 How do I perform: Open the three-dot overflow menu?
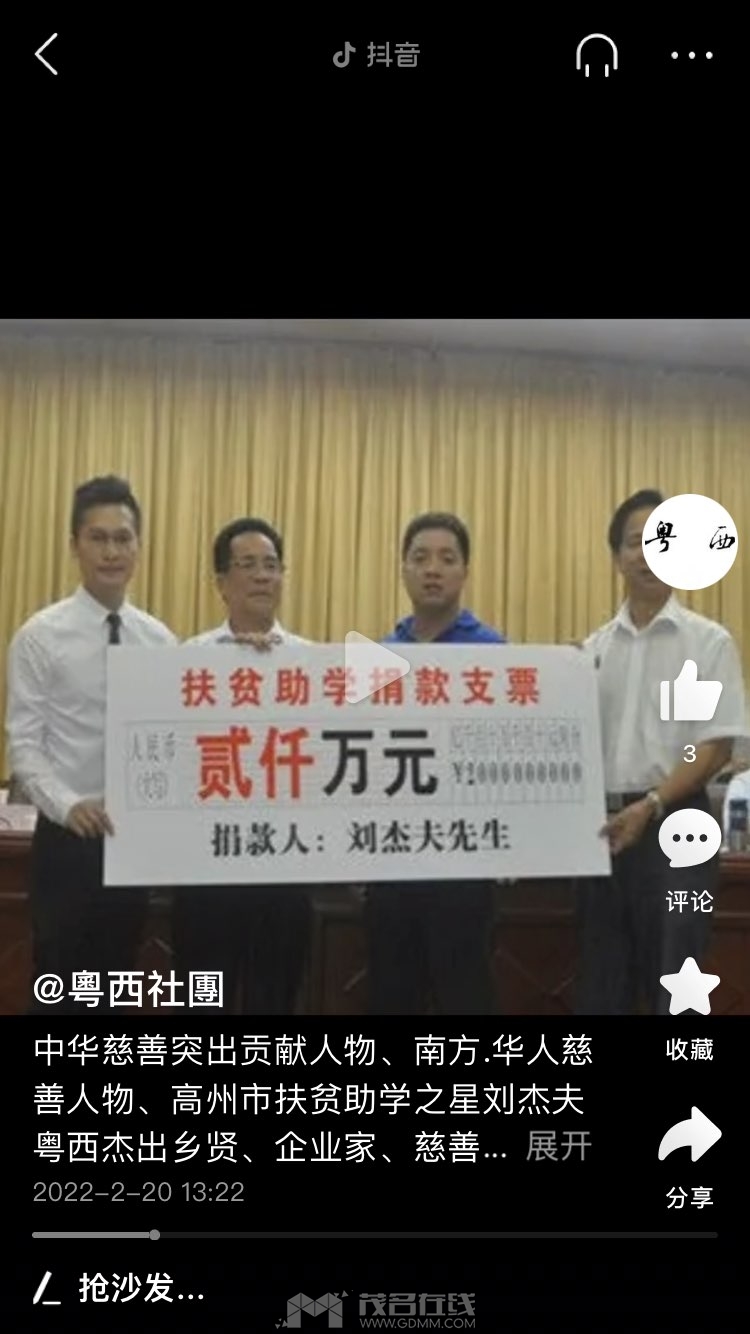tap(692, 55)
